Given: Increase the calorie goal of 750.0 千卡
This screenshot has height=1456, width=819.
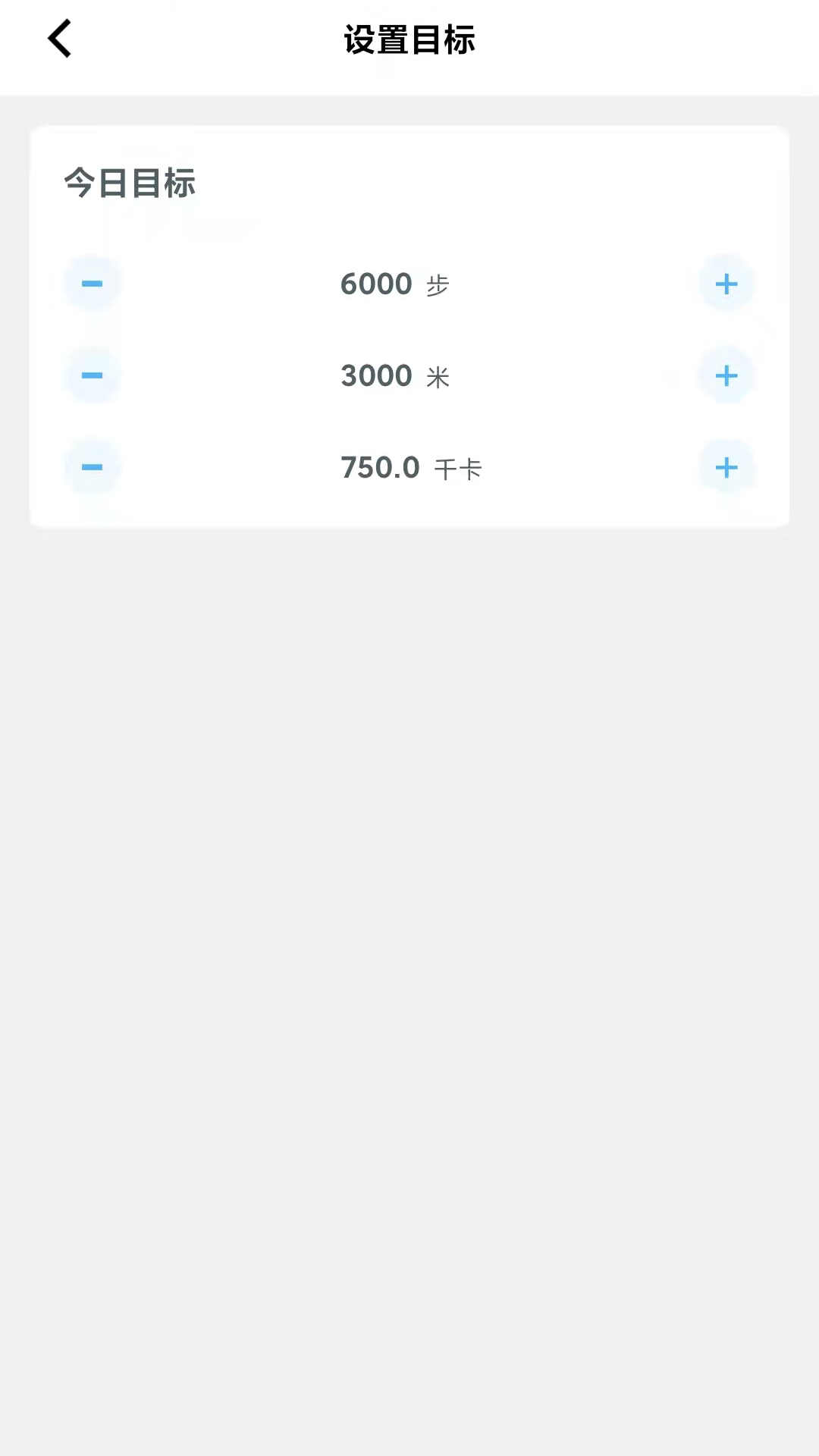Looking at the screenshot, I should 726,467.
